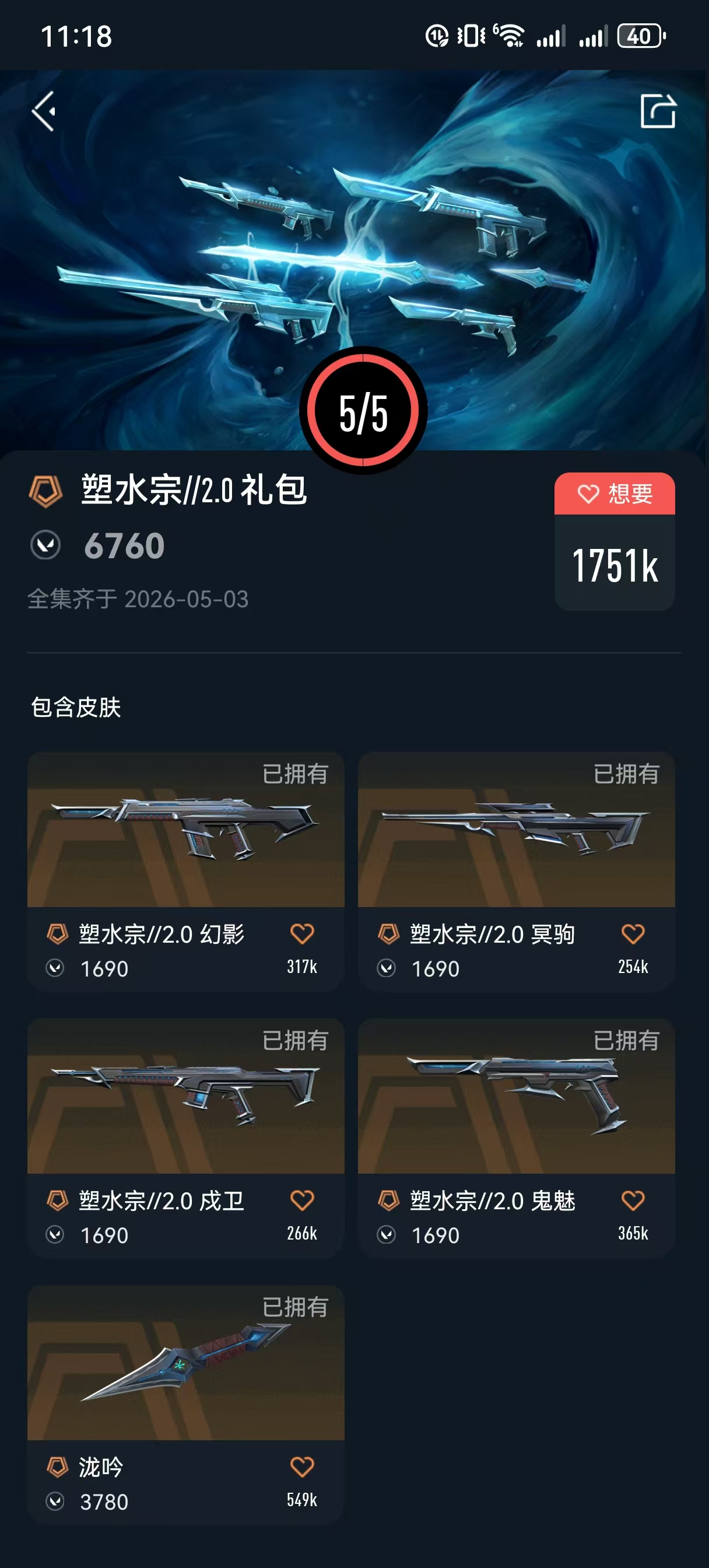Like the 泷吟 skin with the heart

[x=302, y=1467]
